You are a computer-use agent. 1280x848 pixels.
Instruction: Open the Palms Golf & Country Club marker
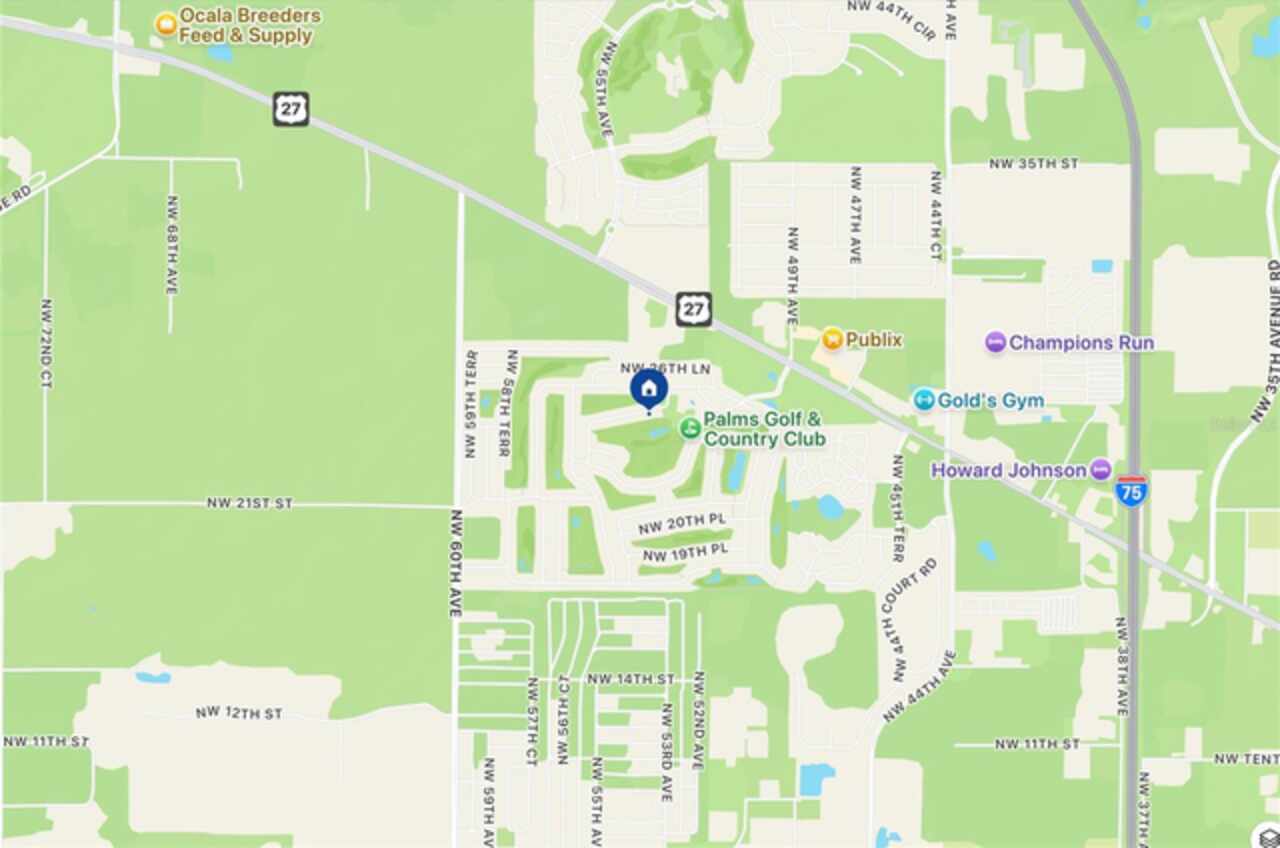tap(690, 429)
